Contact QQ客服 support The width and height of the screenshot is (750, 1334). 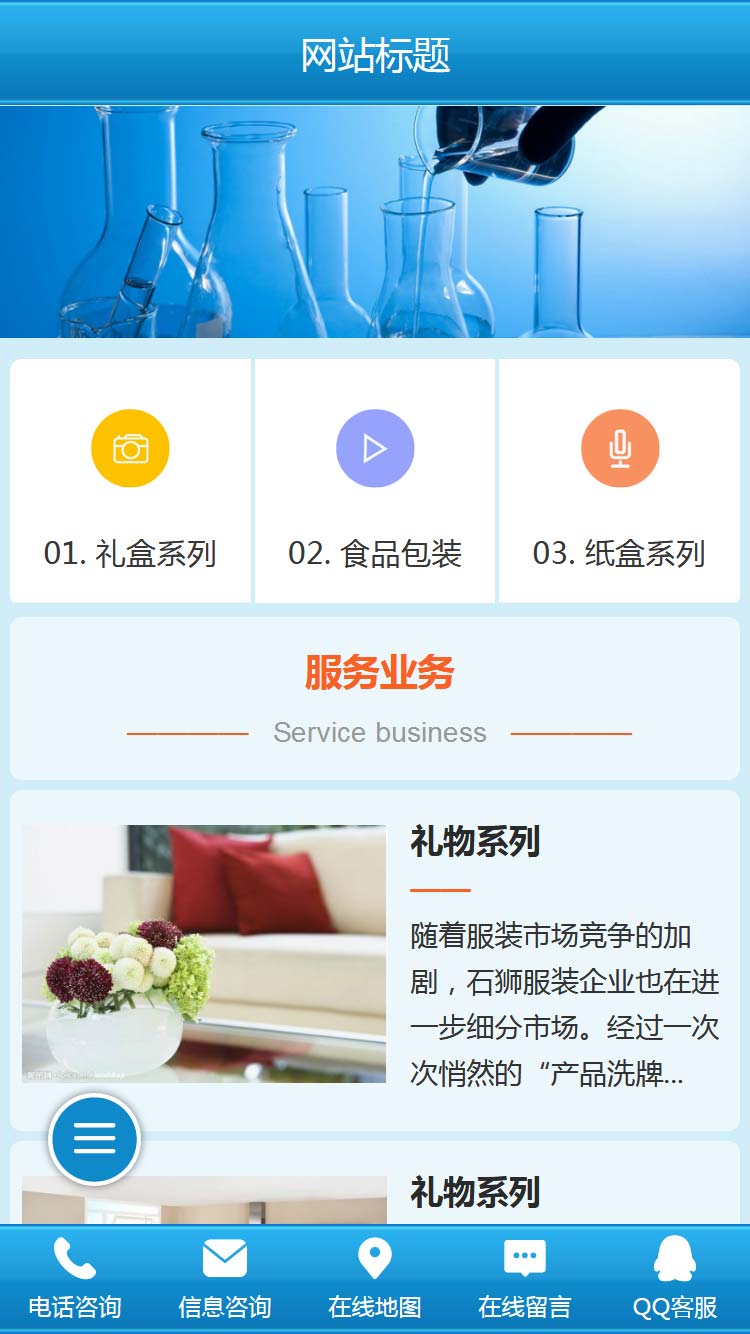tap(675, 1279)
